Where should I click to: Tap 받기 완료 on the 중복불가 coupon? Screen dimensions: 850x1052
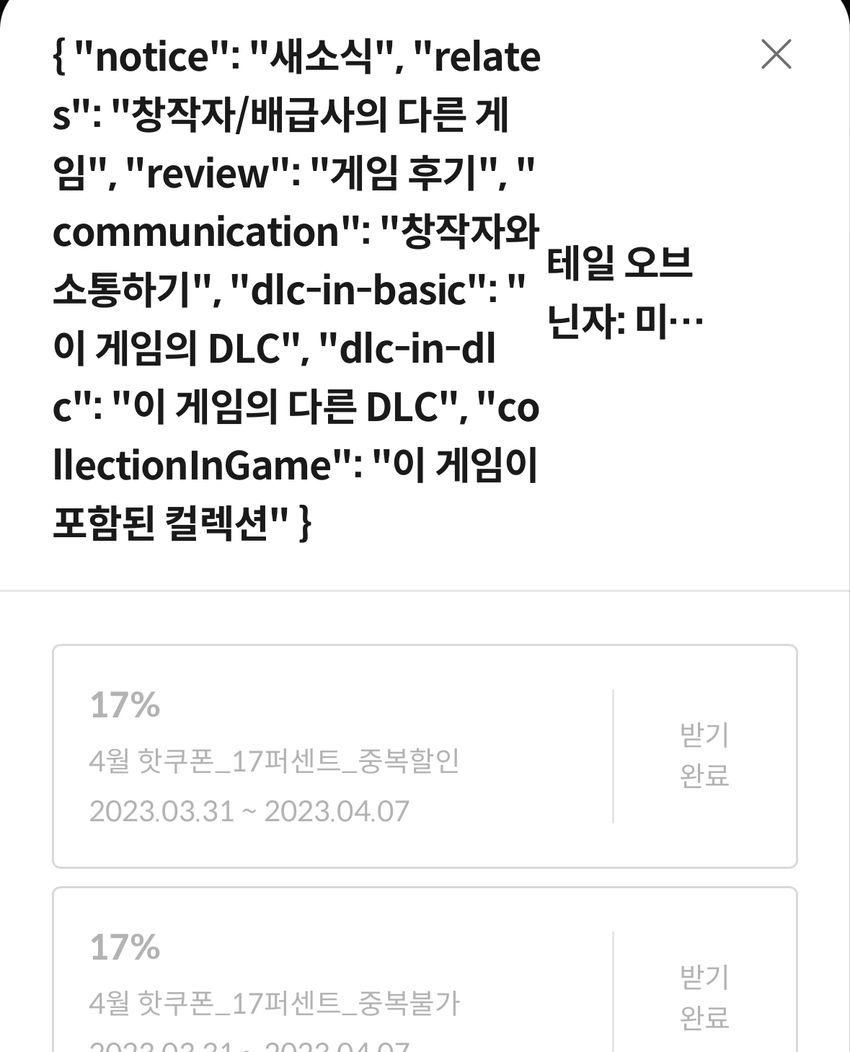(704, 998)
